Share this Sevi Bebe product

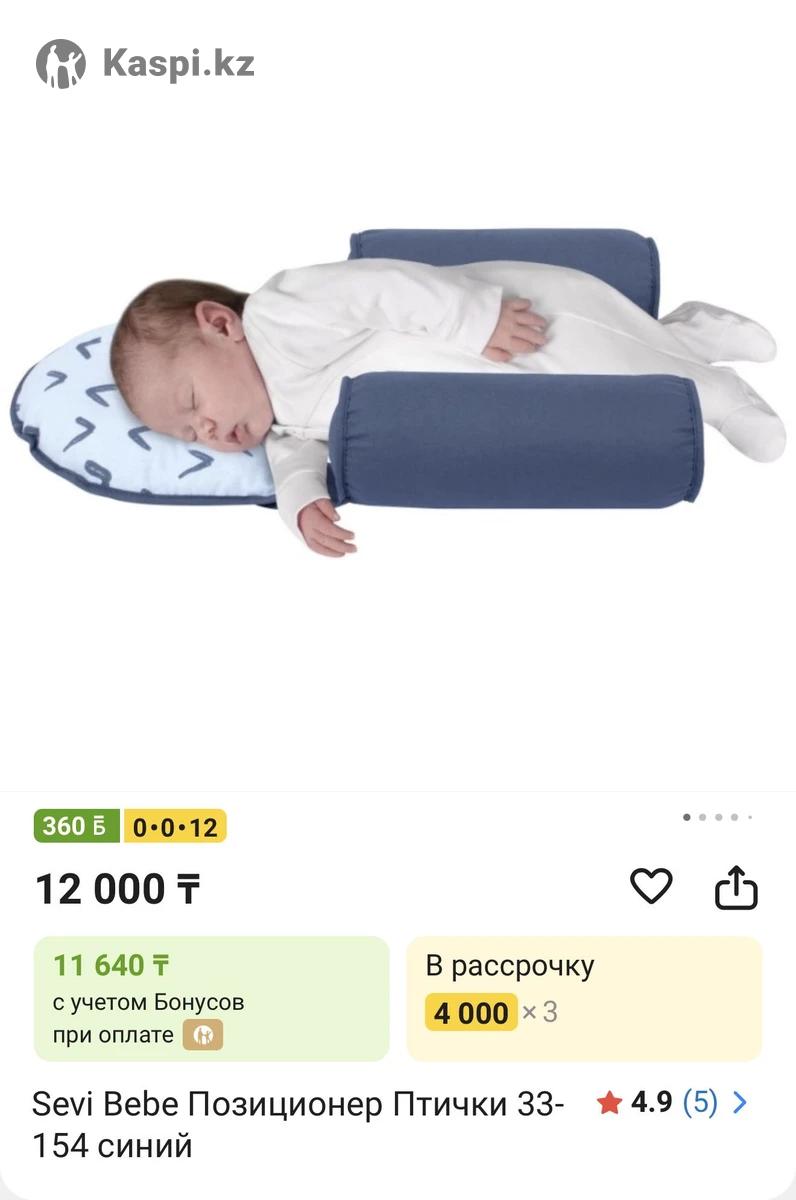pos(736,888)
